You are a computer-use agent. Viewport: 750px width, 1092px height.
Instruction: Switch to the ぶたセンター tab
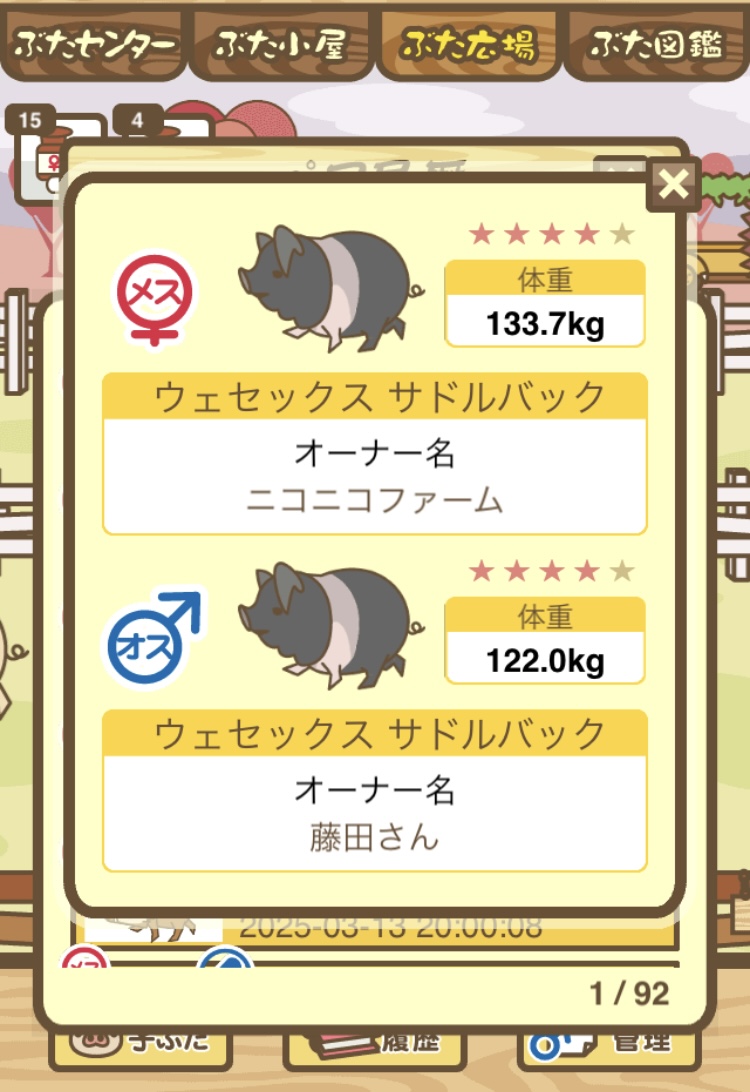point(94,46)
